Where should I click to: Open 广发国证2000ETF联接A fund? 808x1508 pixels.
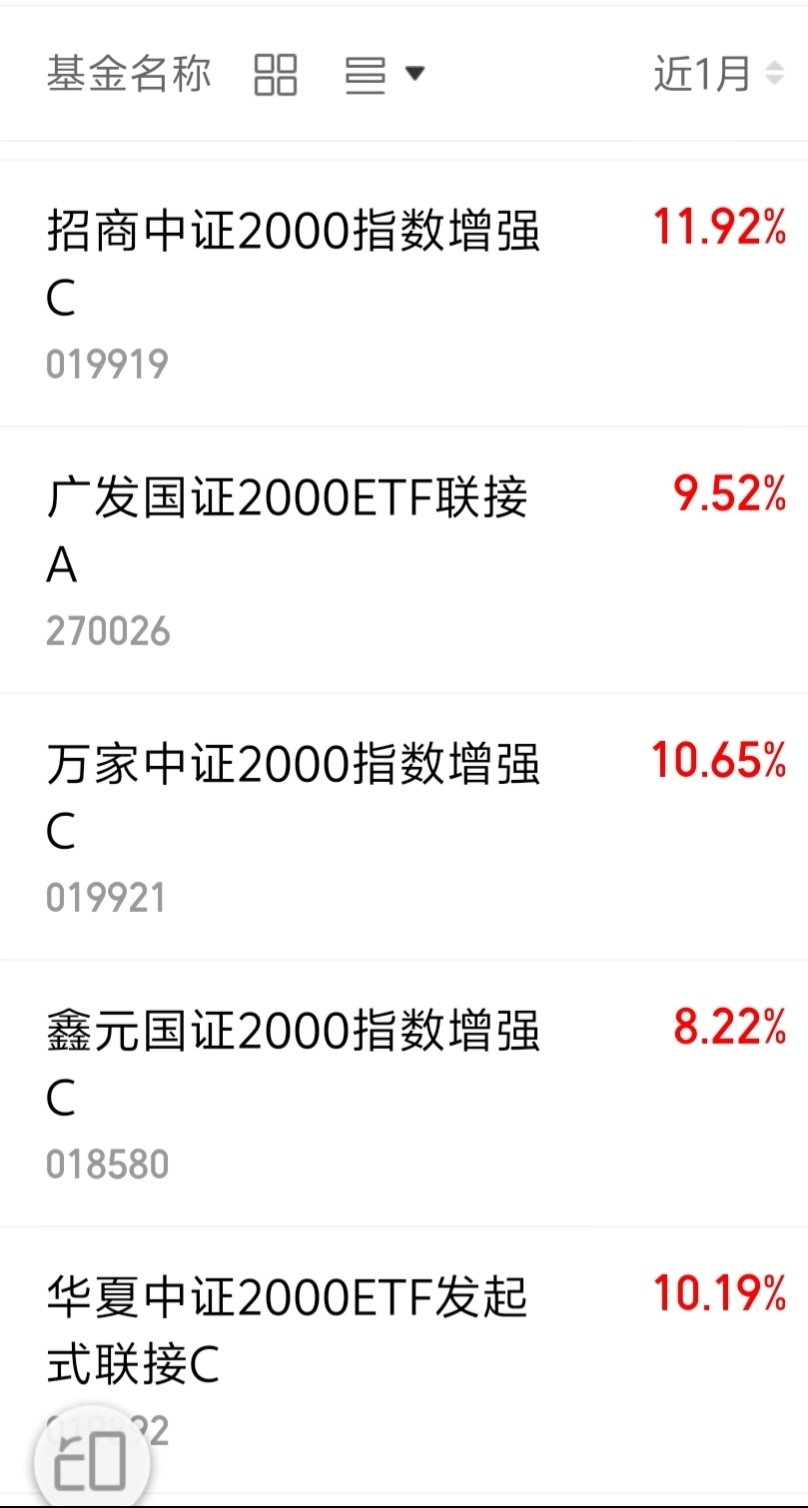point(404,560)
